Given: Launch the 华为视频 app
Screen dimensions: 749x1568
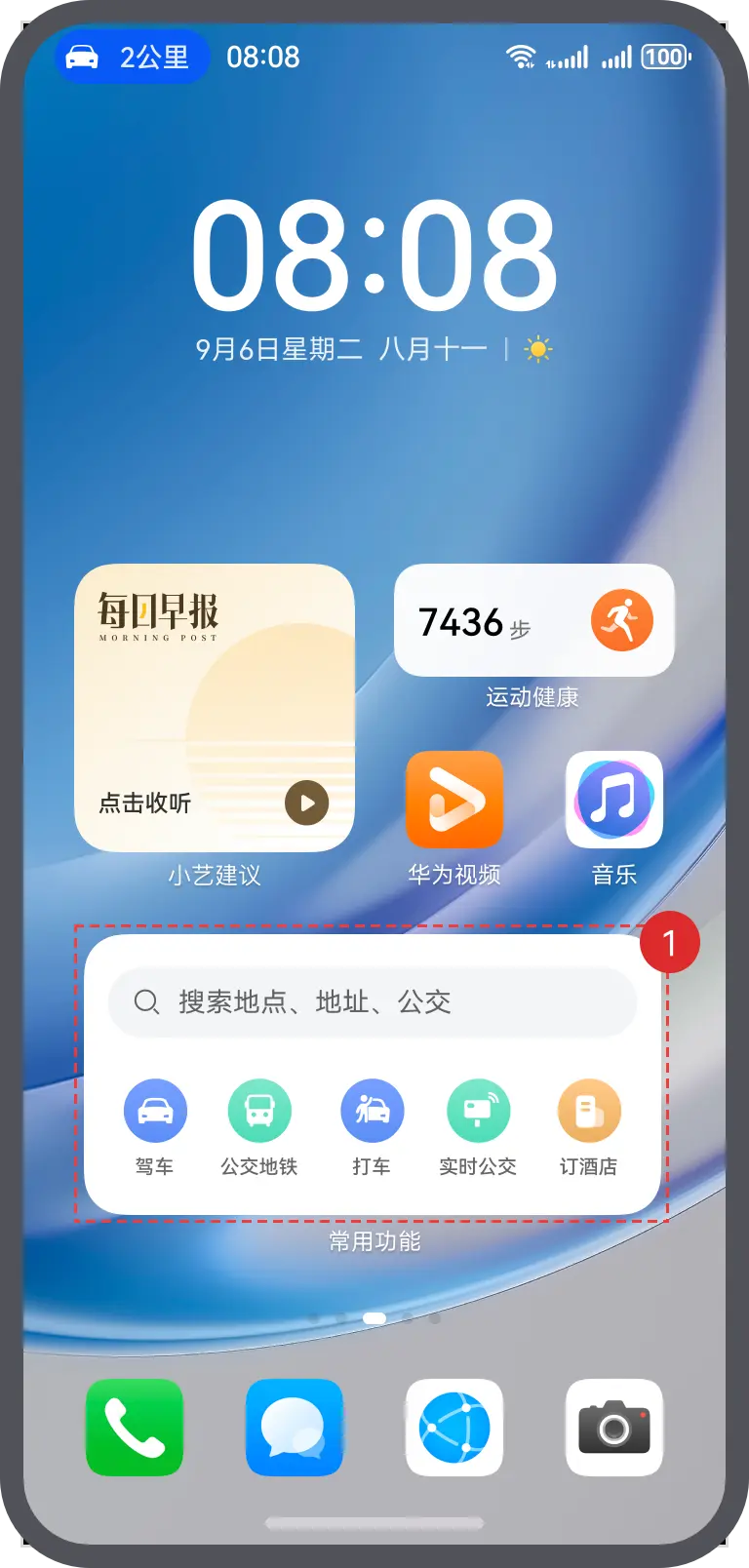Looking at the screenshot, I should point(454,800).
